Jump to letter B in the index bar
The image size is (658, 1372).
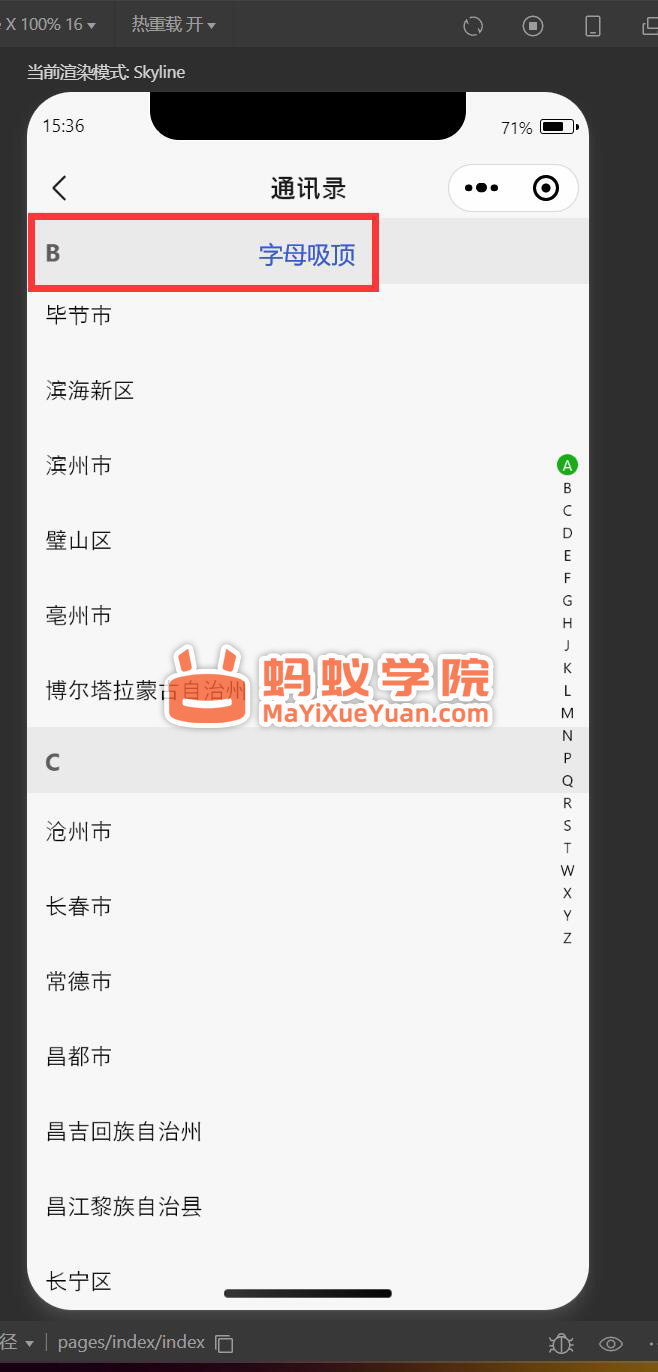coord(567,489)
